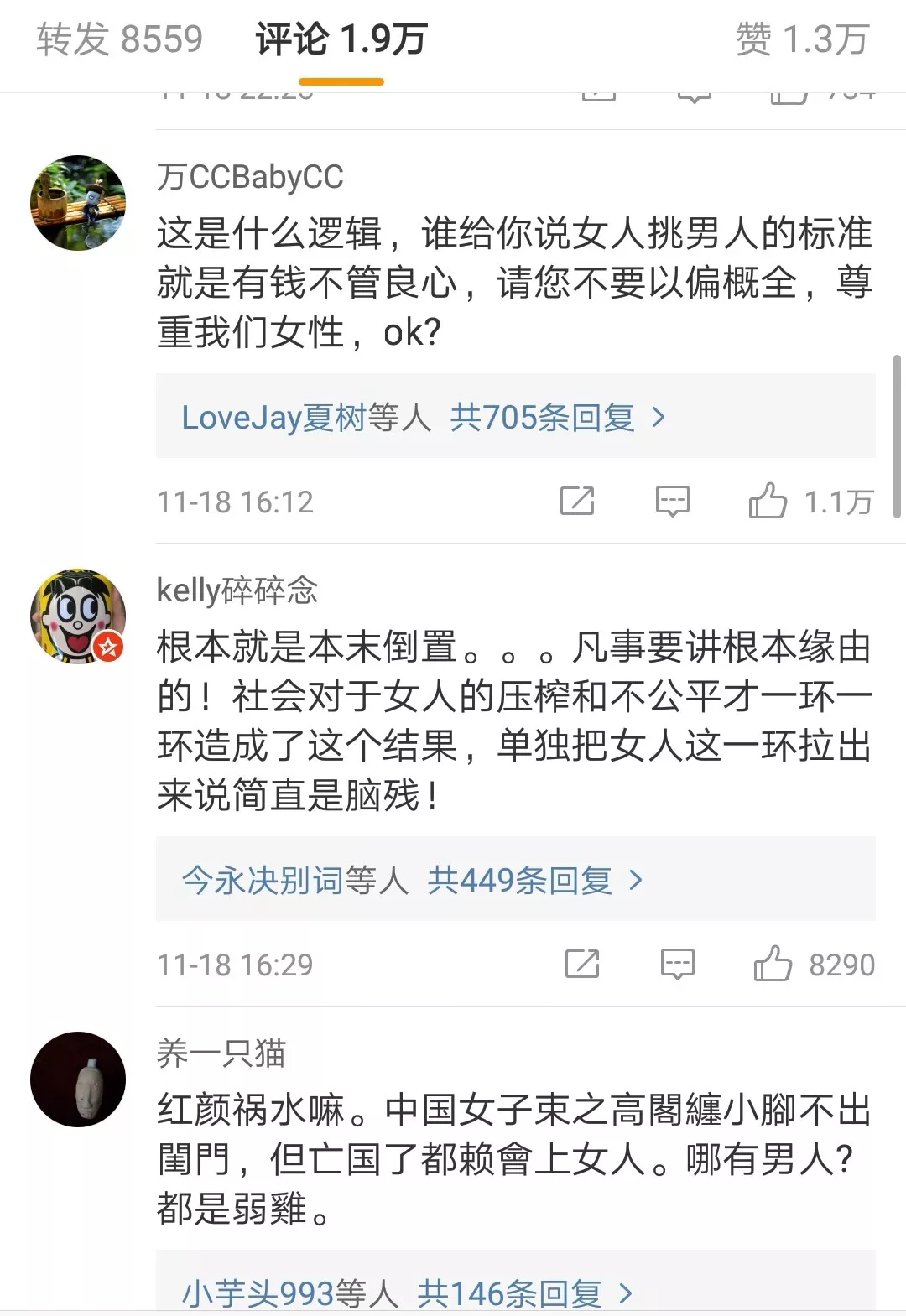This screenshot has width=906, height=1316.
Task: Select the 评论 1.9万 tab
Action: click(x=341, y=39)
